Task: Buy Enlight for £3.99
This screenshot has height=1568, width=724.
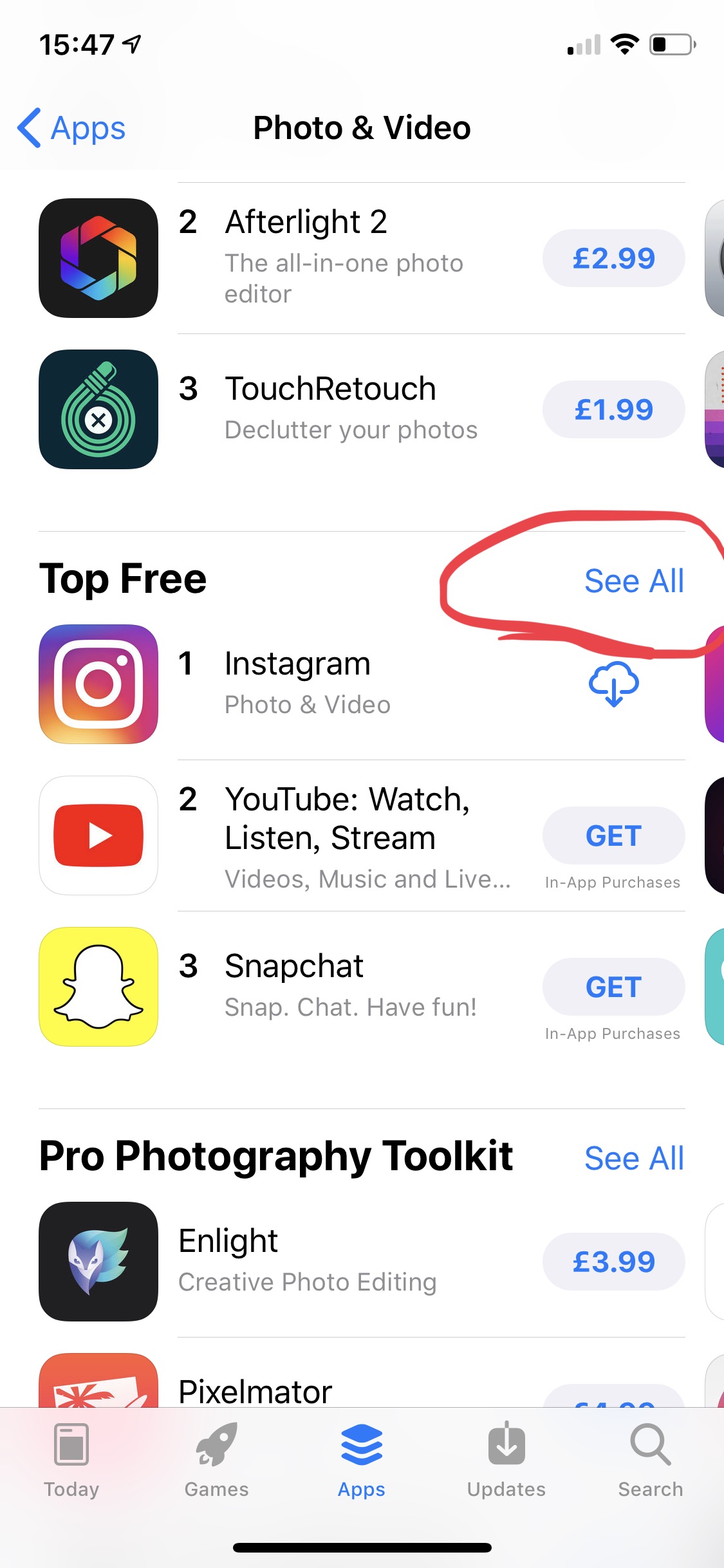Action: click(613, 1262)
